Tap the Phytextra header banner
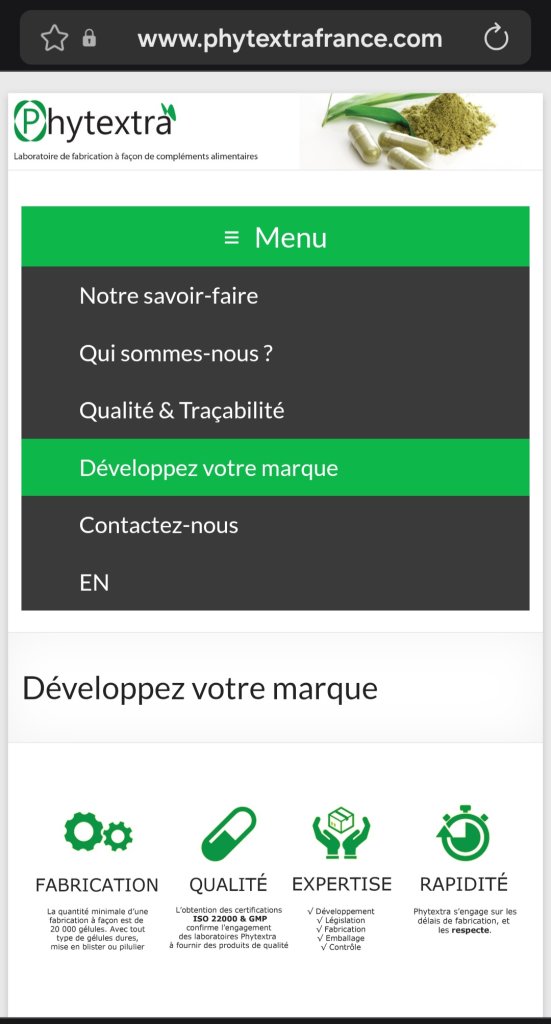The width and height of the screenshot is (551, 1024). [276, 131]
